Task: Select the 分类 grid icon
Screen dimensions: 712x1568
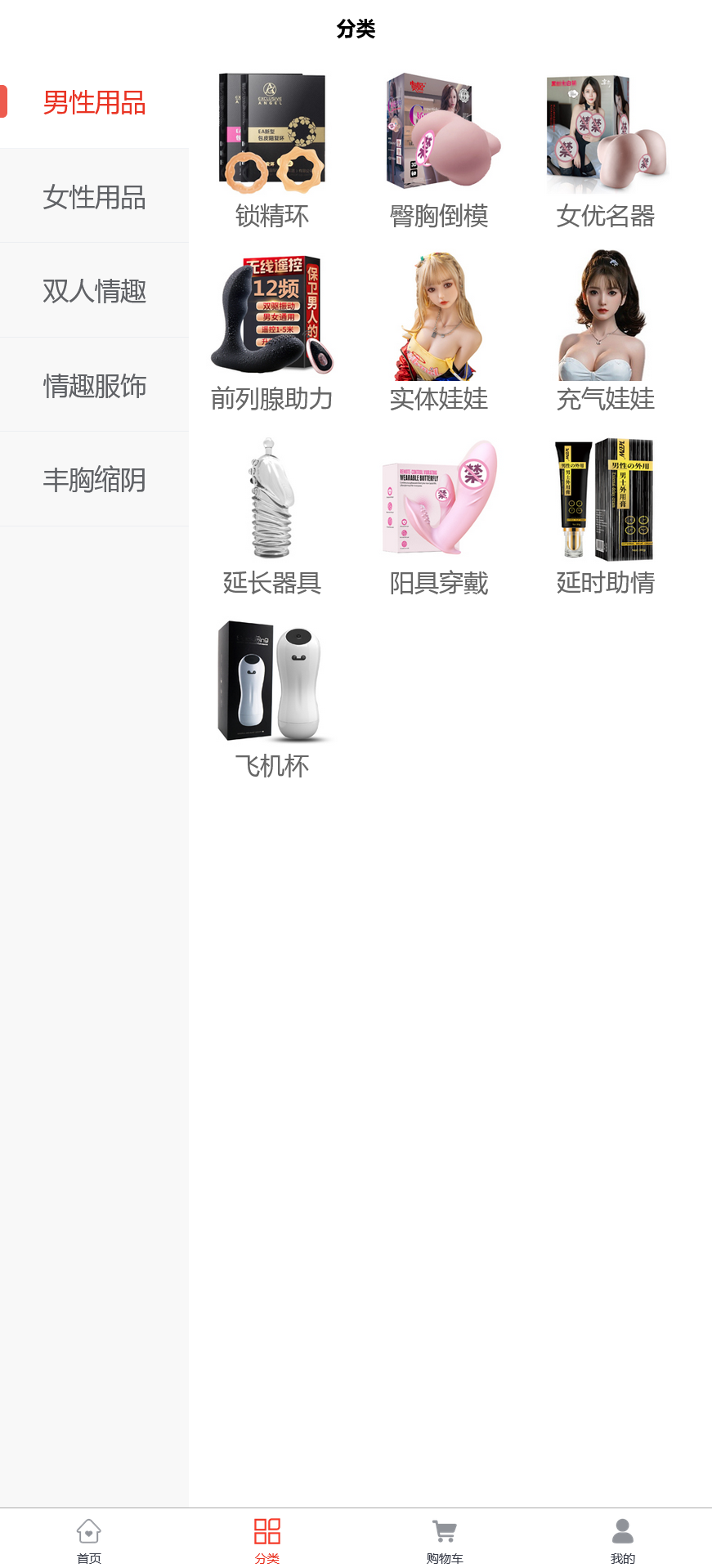Action: [266, 1530]
